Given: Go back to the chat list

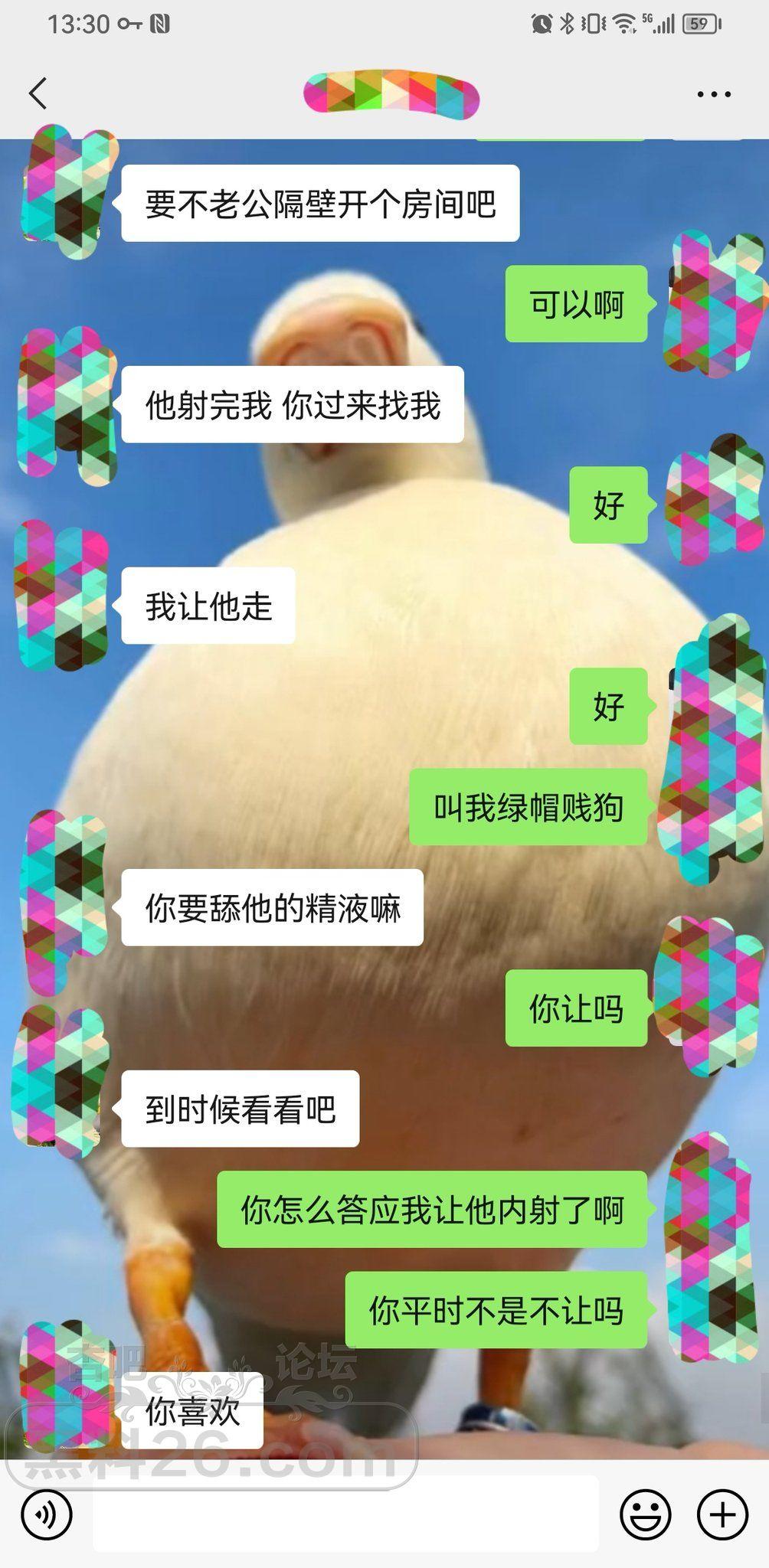Looking at the screenshot, I should click(x=38, y=93).
